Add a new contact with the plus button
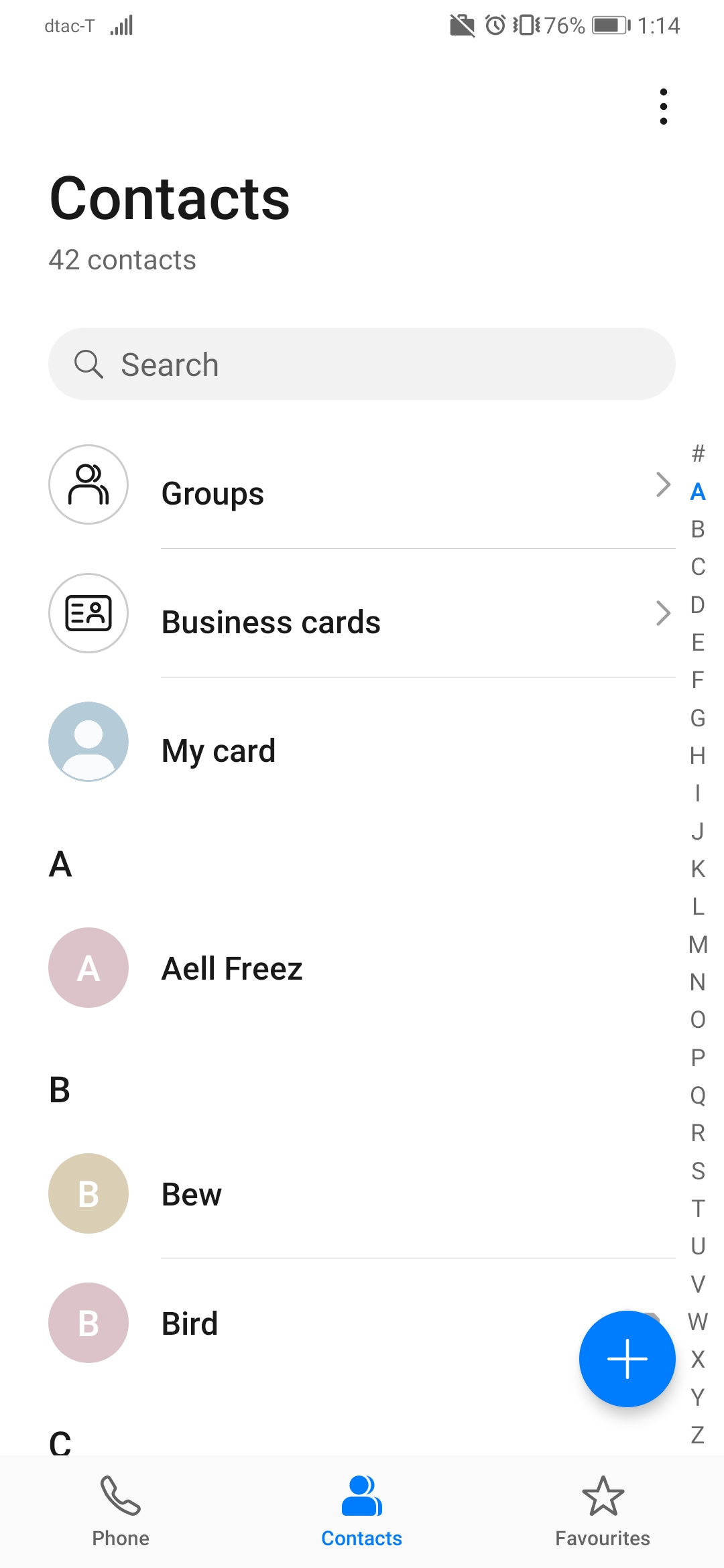Image resolution: width=724 pixels, height=1568 pixels. click(x=627, y=1358)
